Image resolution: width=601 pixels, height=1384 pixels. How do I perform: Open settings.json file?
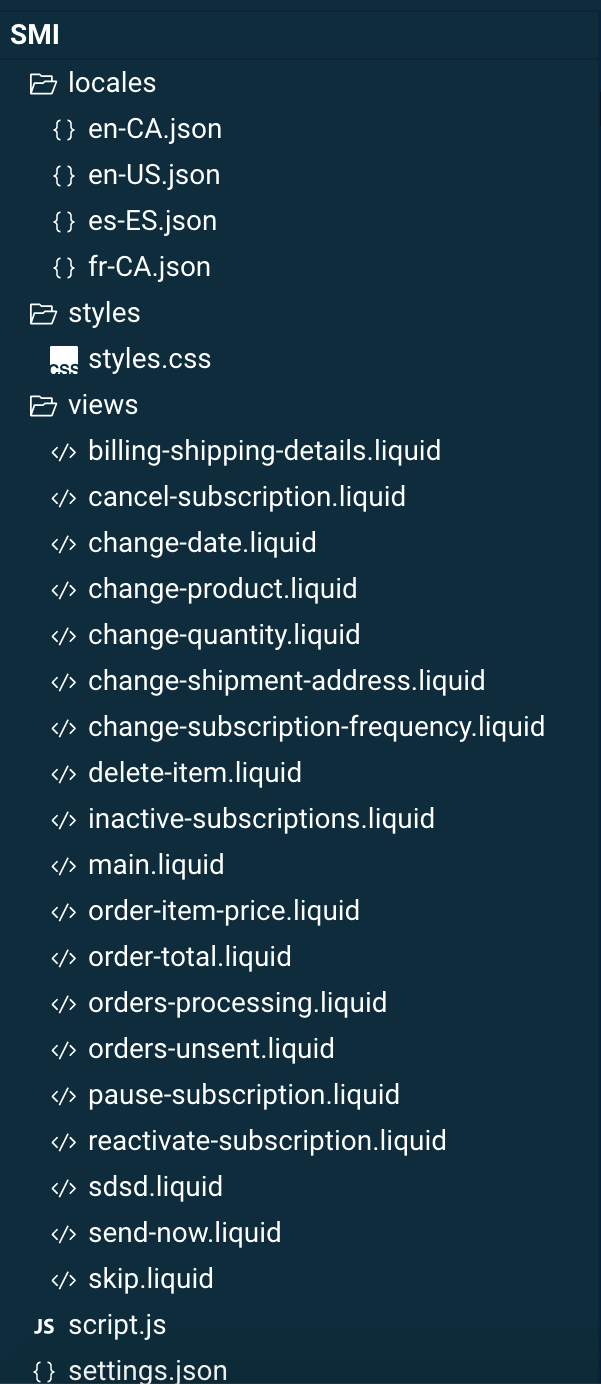[147, 1370]
